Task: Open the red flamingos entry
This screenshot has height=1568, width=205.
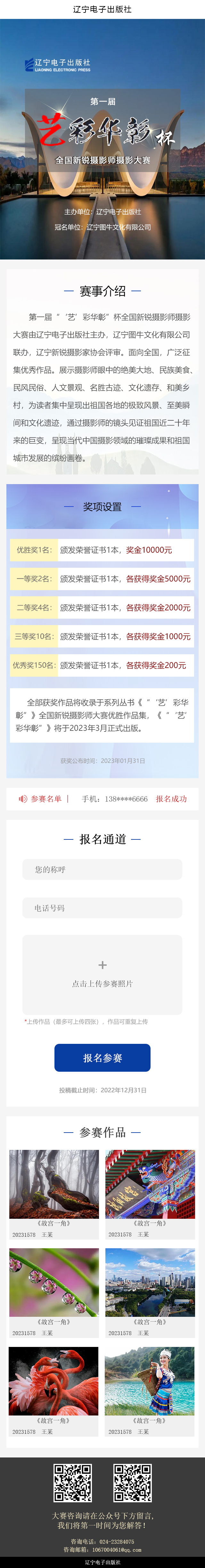Action: (53, 1381)
